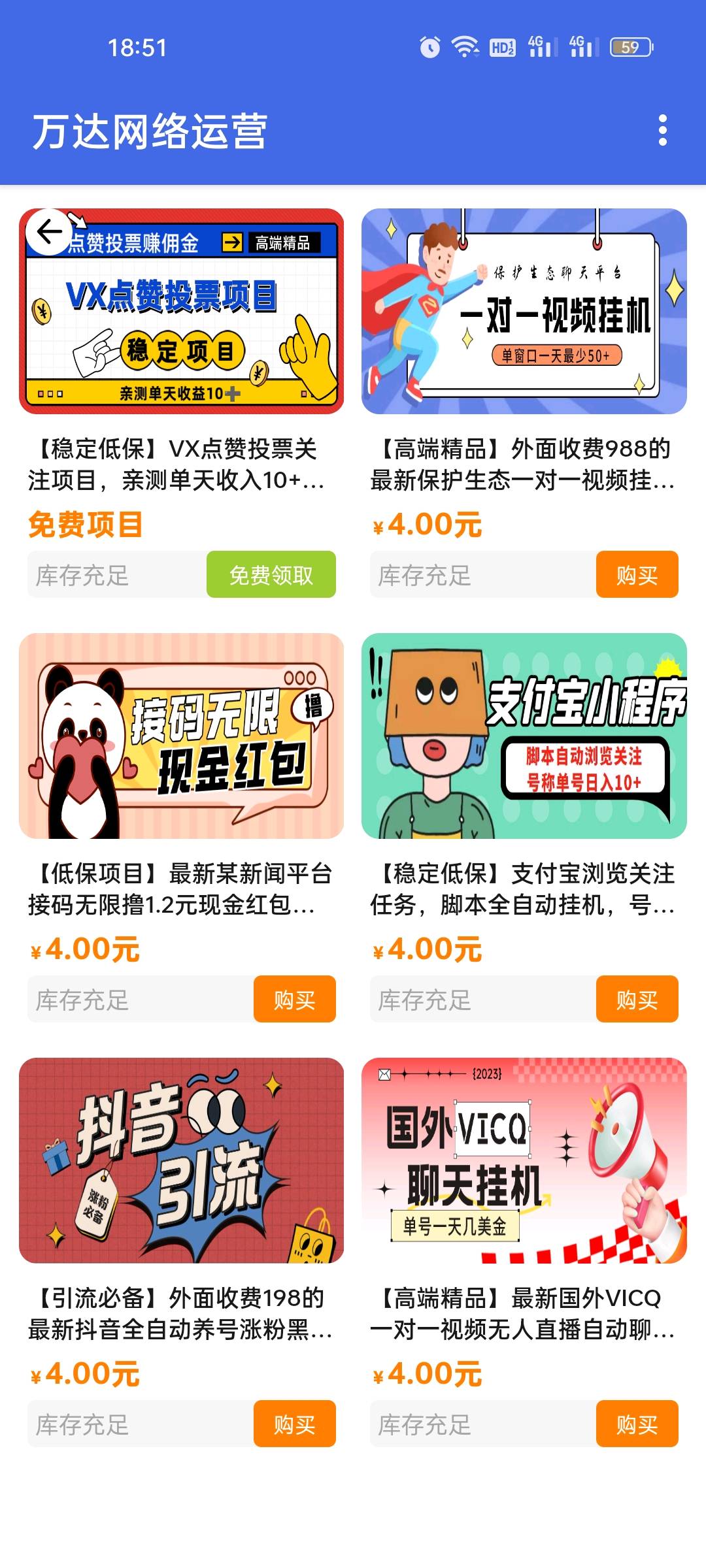Viewport: 706px width, 1568px height.
Task: View the 国外VICQ聊天挂机 product card
Action: (x=524, y=1160)
